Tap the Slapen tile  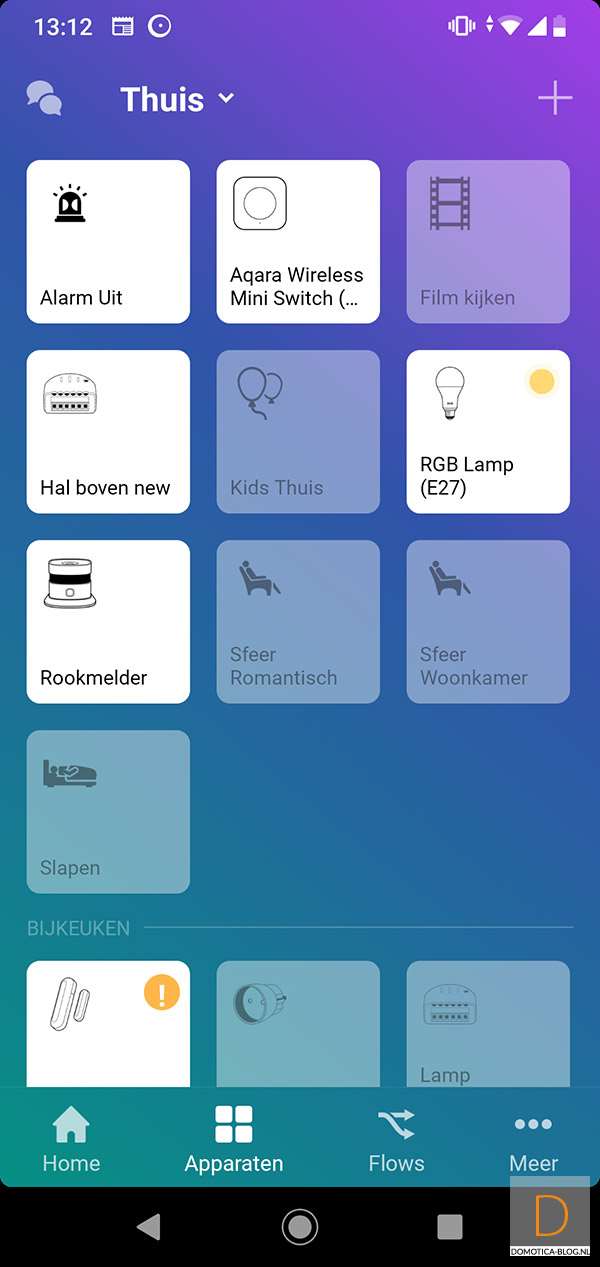tap(108, 812)
